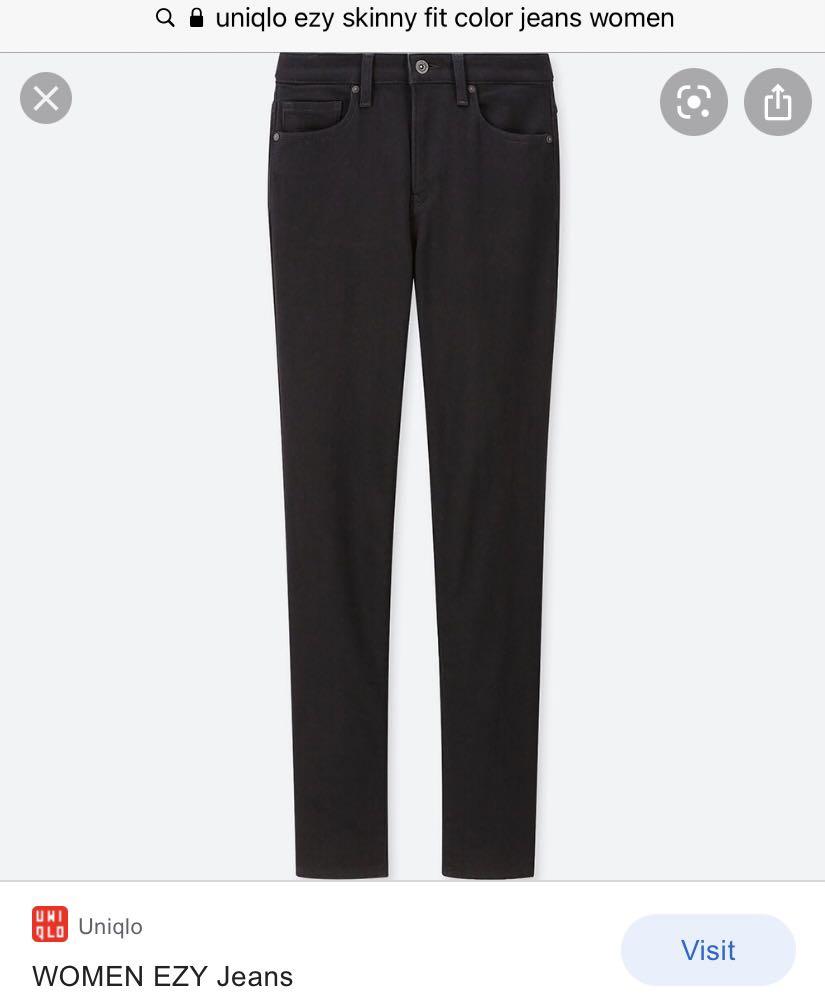Close the image preview with the X
The width and height of the screenshot is (825, 994).
(45, 97)
